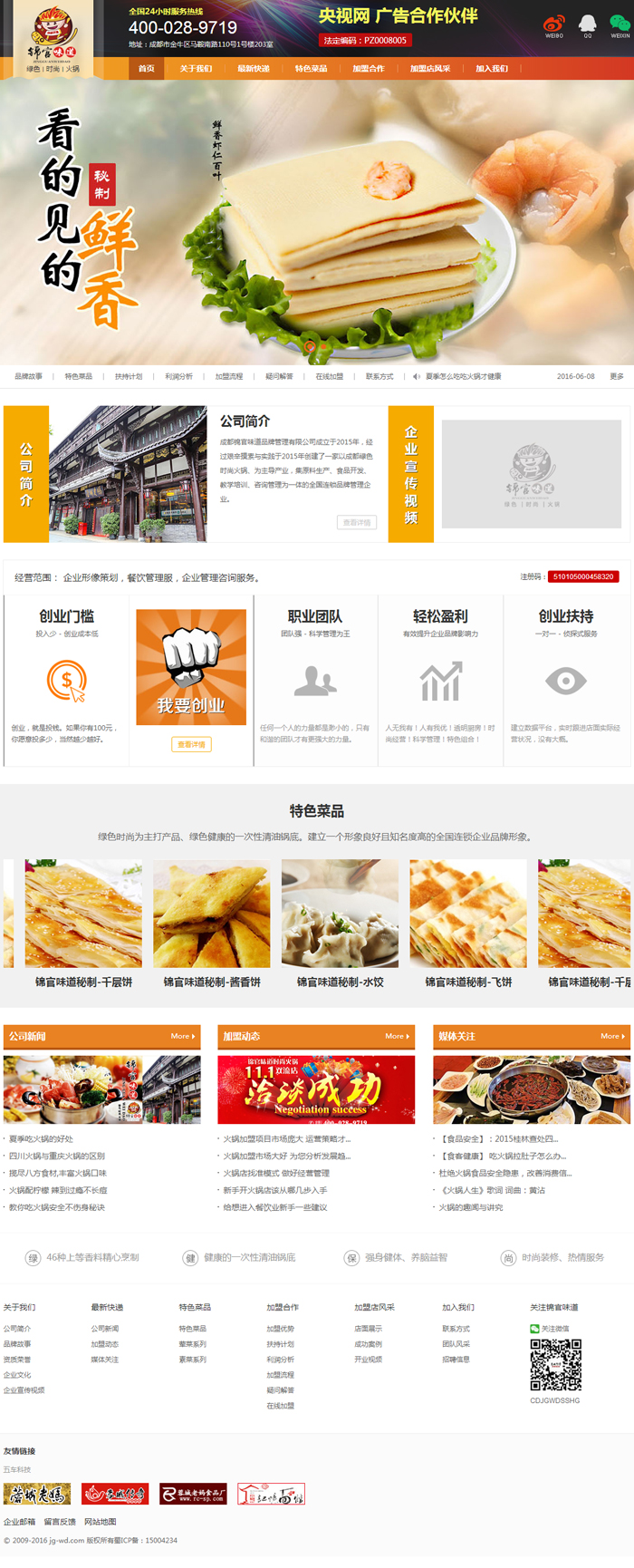Open the WeChat (Weixin) icon

click(x=620, y=25)
